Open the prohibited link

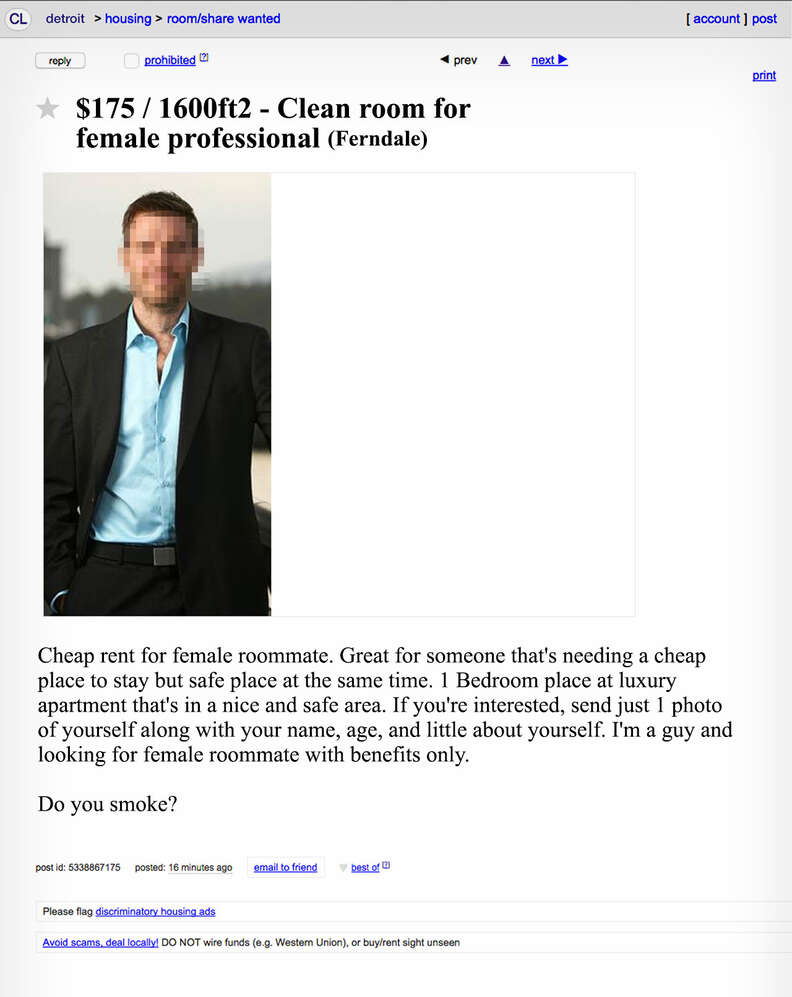[170, 61]
